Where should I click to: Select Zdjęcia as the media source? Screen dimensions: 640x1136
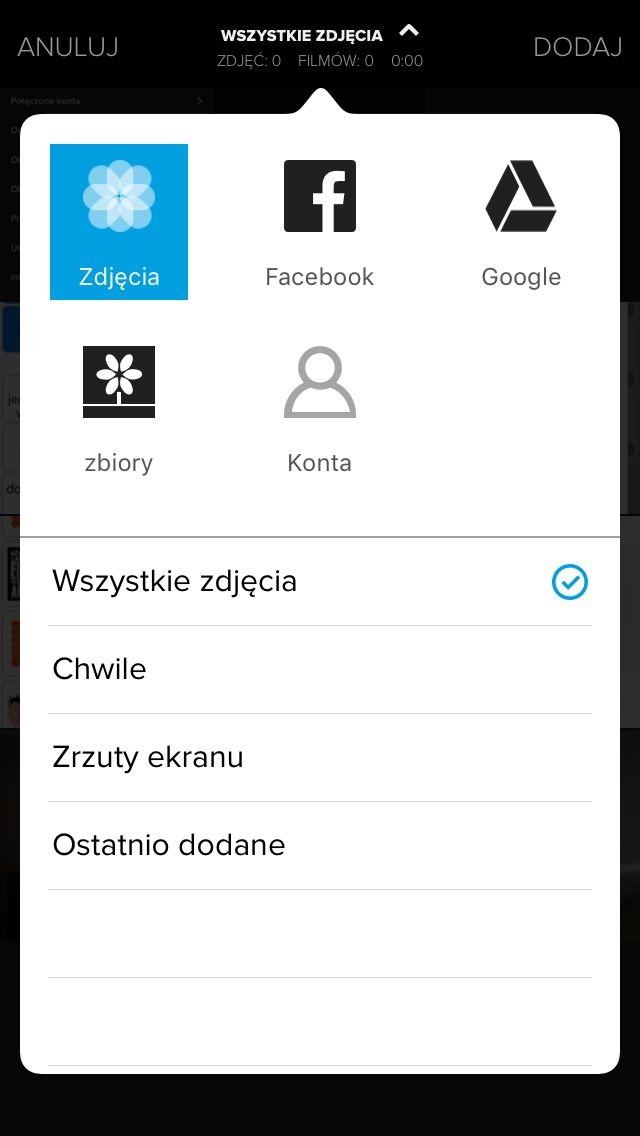coord(119,222)
